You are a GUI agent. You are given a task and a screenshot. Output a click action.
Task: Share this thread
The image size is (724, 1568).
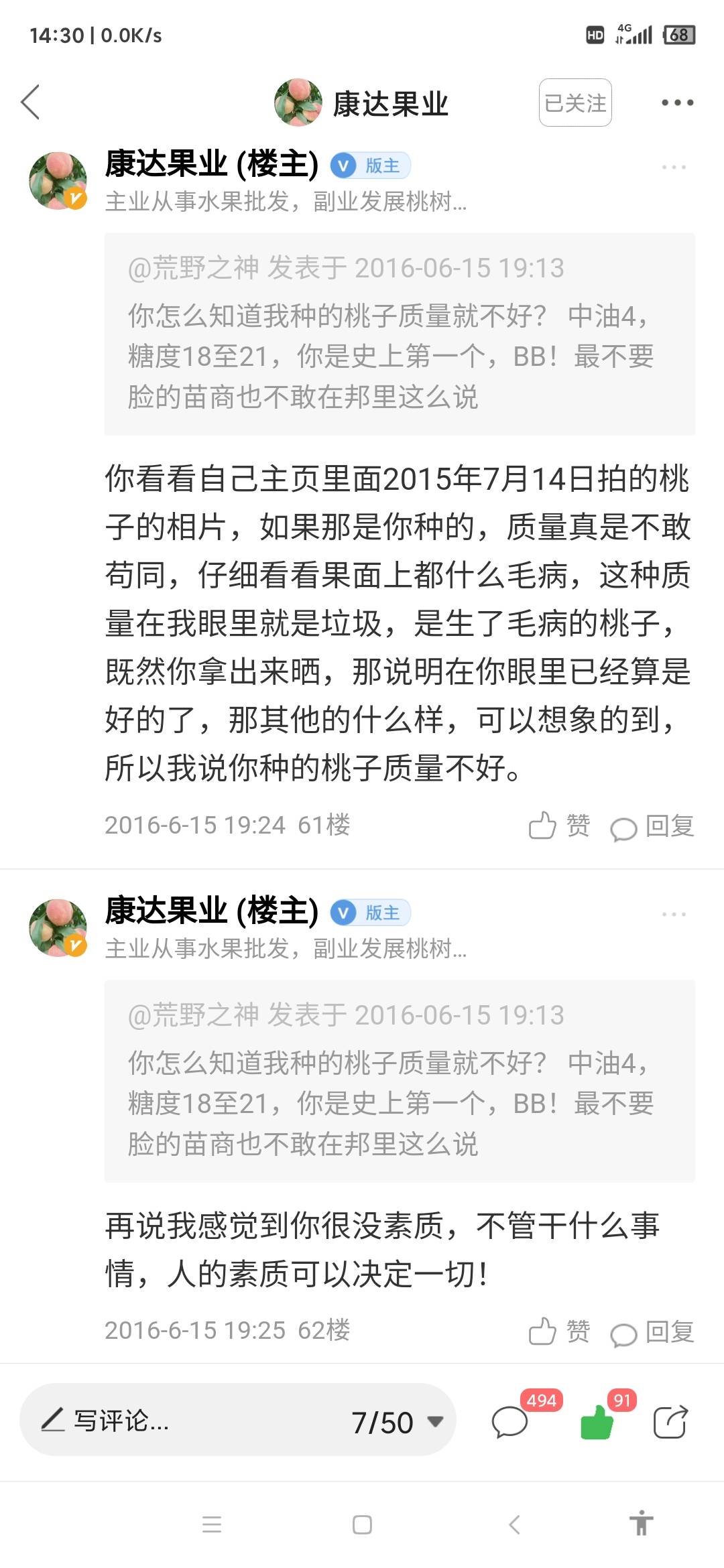tap(671, 1421)
